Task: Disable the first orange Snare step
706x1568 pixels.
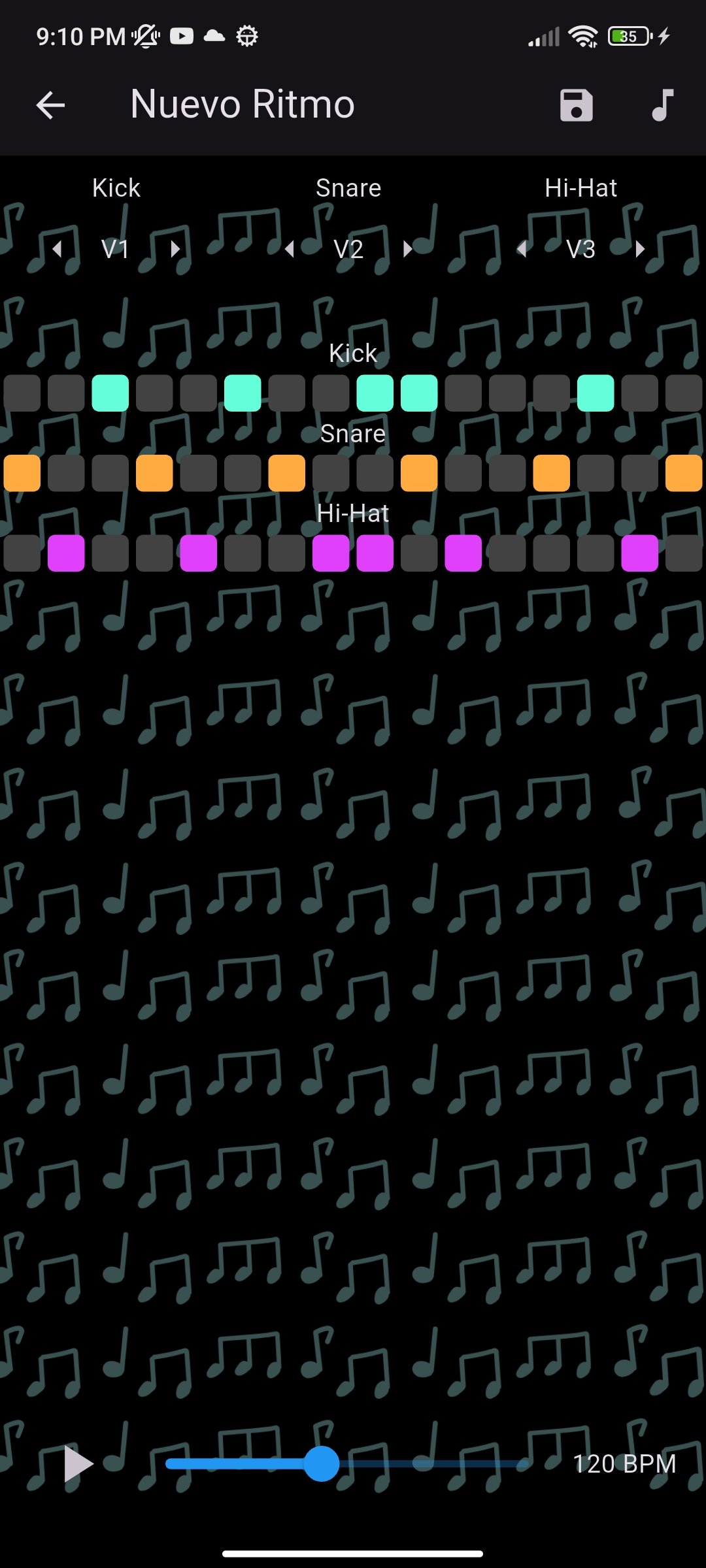Action: click(x=22, y=473)
